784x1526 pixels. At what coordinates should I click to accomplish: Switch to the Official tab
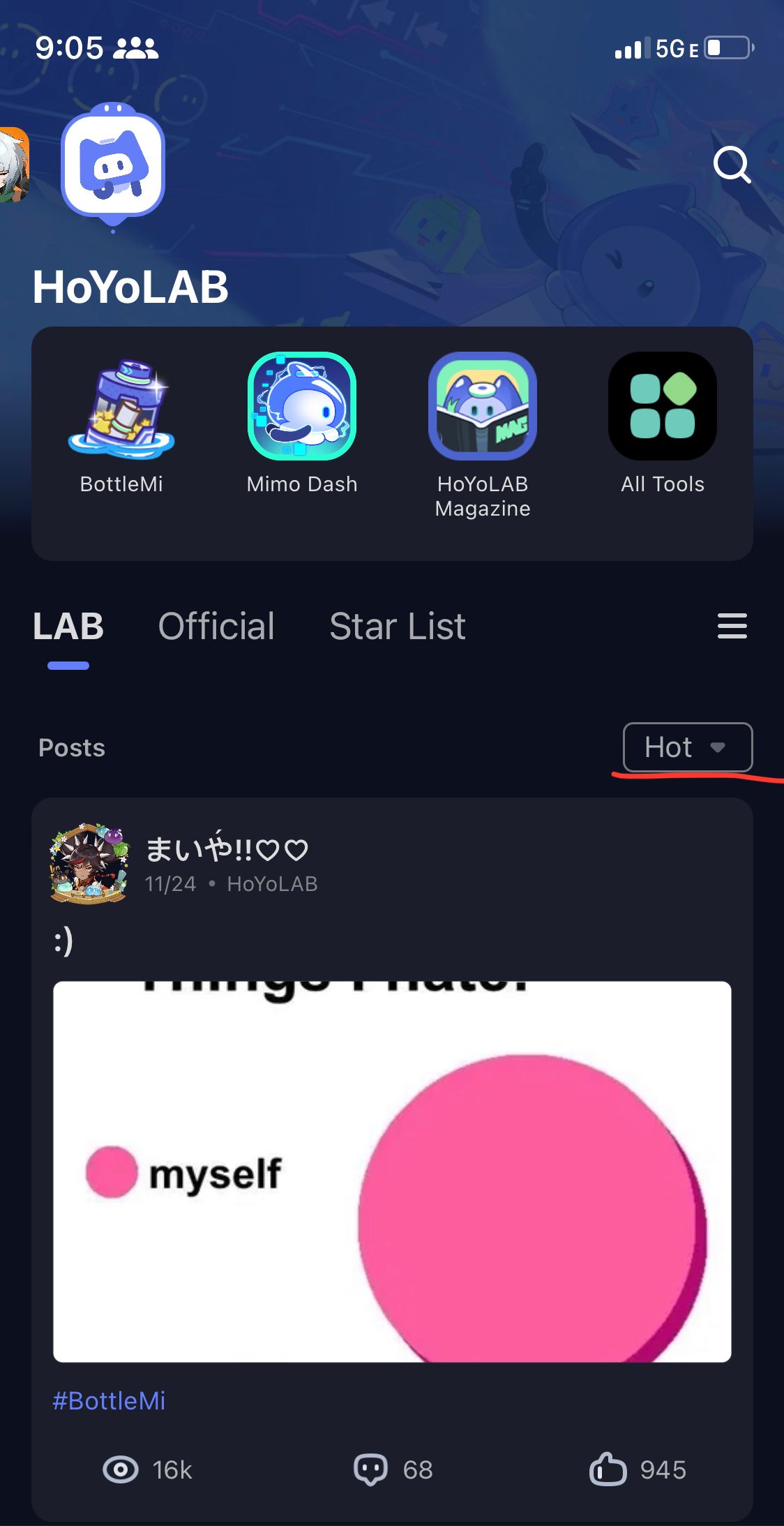216,626
